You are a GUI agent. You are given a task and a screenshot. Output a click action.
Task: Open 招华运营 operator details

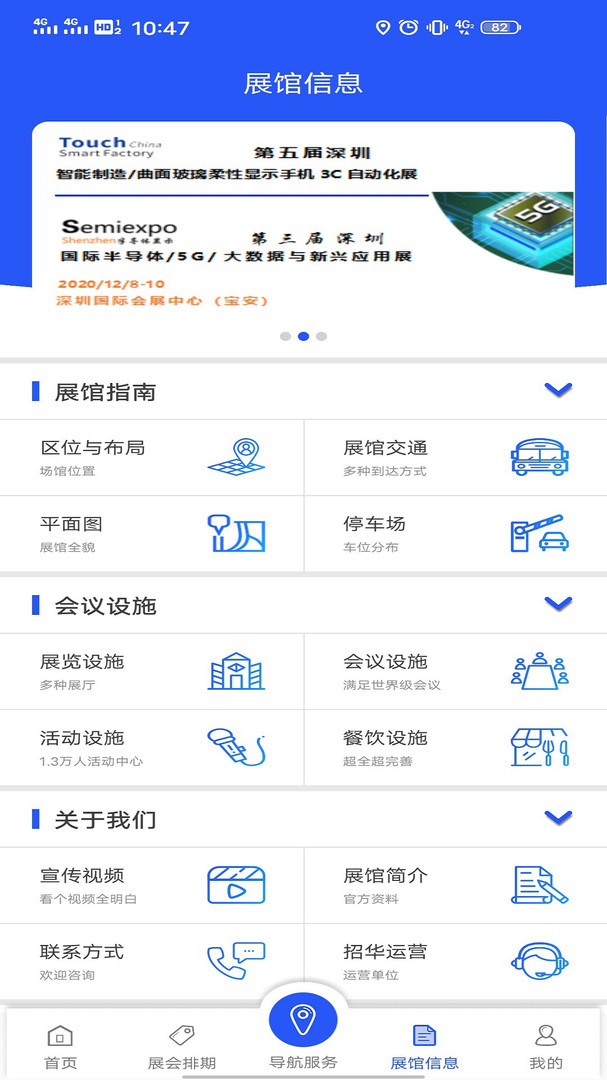tap(455, 961)
